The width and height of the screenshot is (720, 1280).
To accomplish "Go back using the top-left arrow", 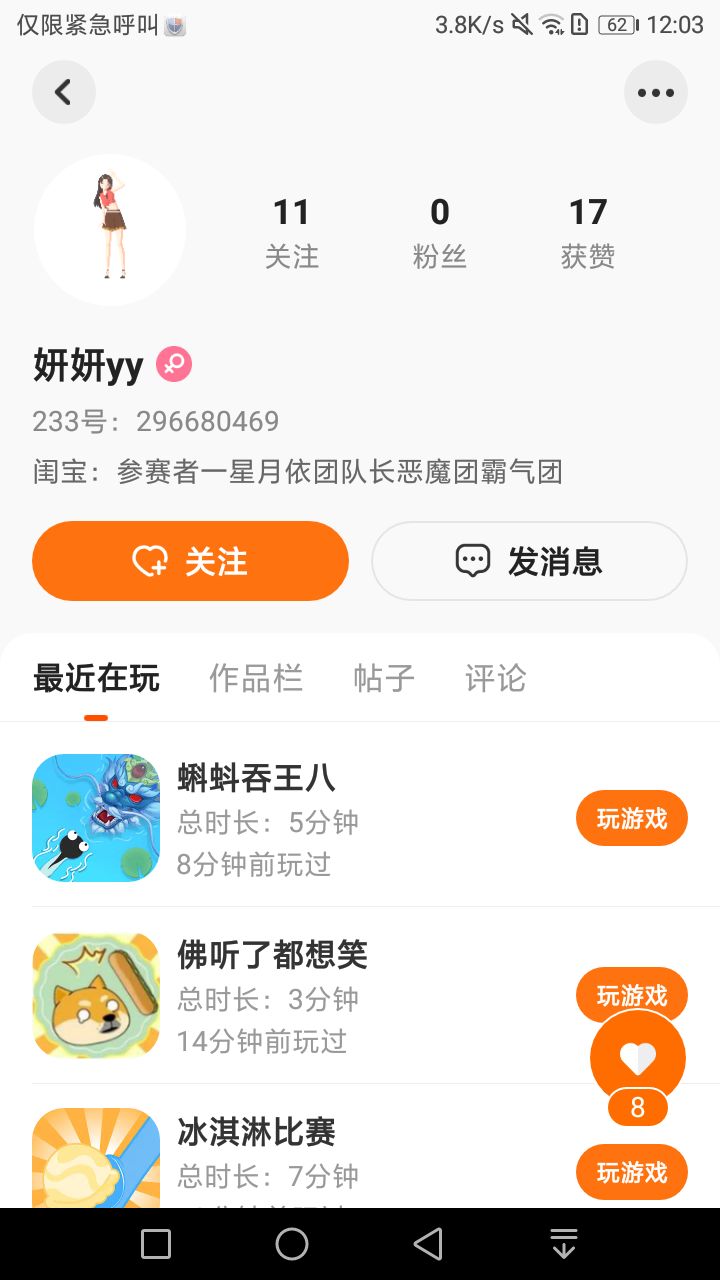I will point(63,92).
